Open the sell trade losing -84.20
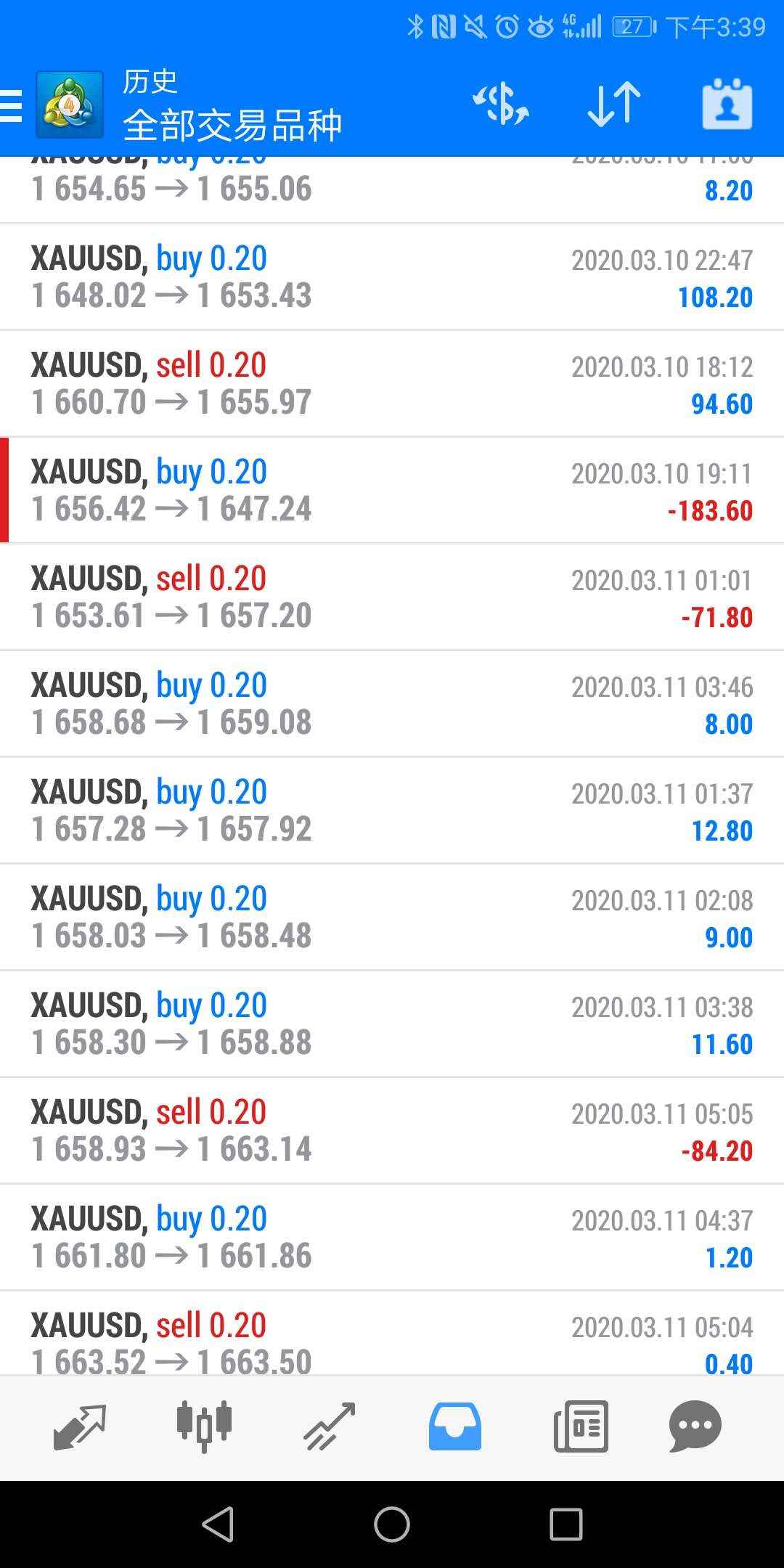 coord(392,1131)
